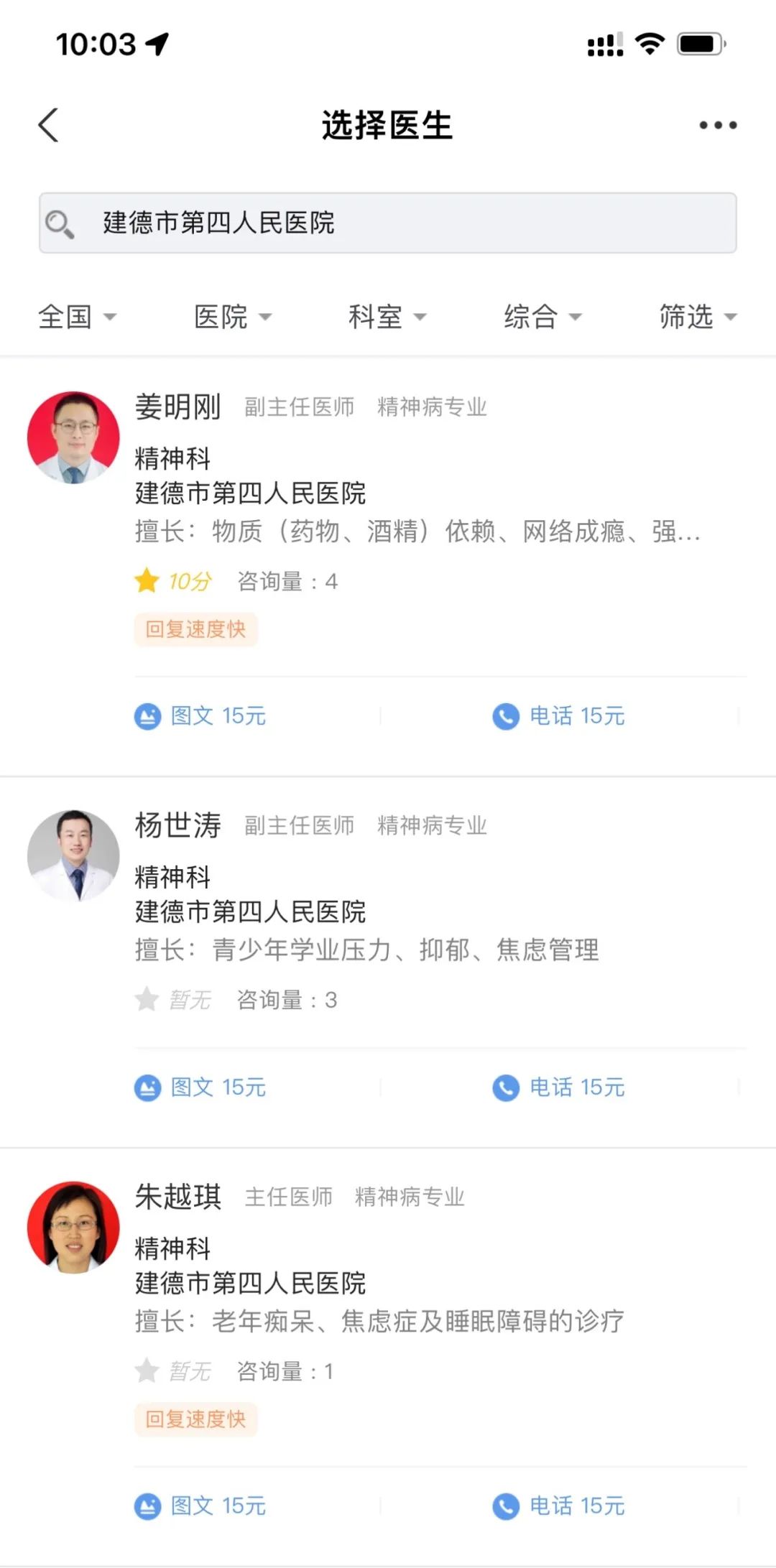Select 电话 15元 consultation for 姜明刚
Screen dimensions: 776x1568
559,716
